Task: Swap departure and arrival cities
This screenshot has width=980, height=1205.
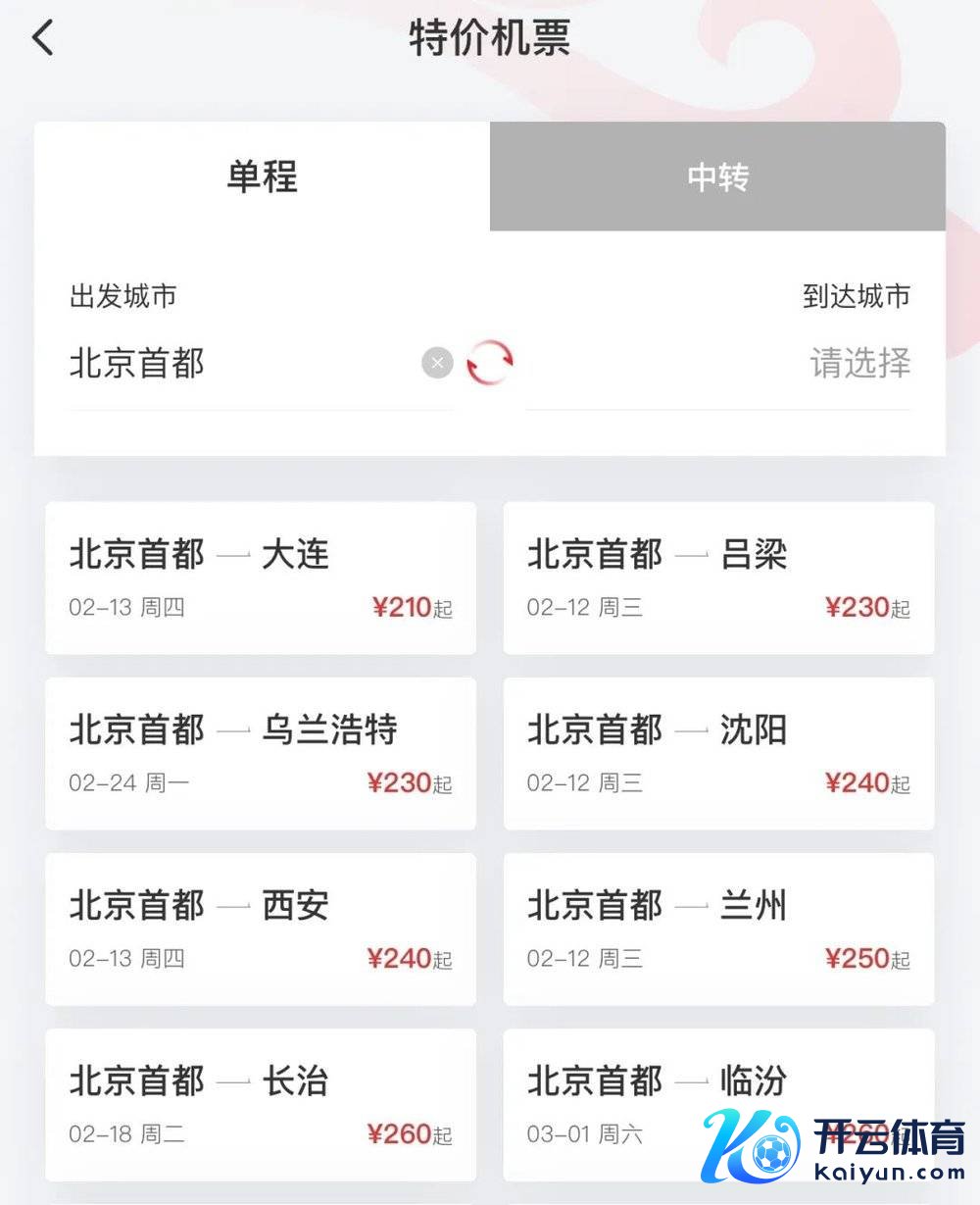Action: click(489, 363)
